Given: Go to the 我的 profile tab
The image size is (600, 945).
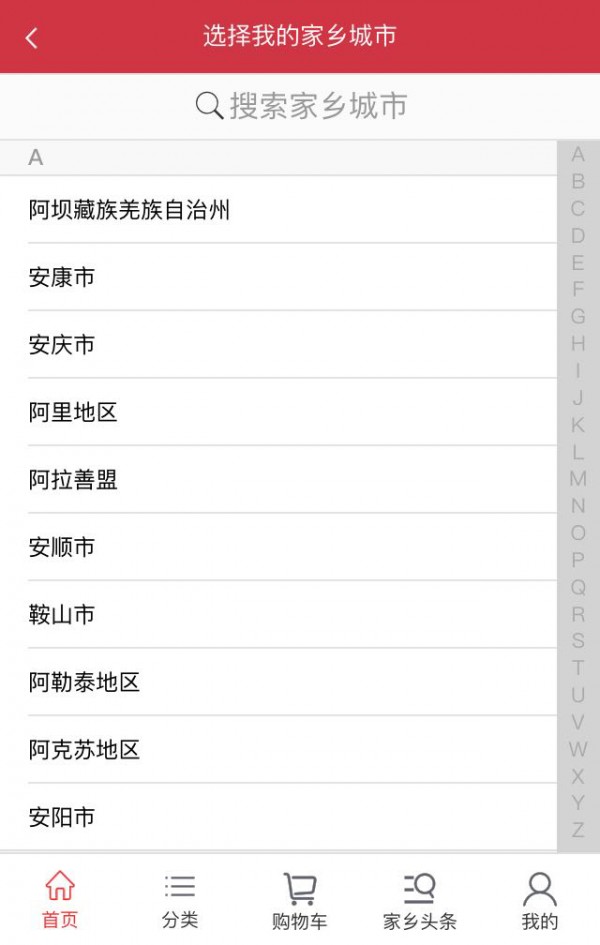Looking at the screenshot, I should pos(540,900).
